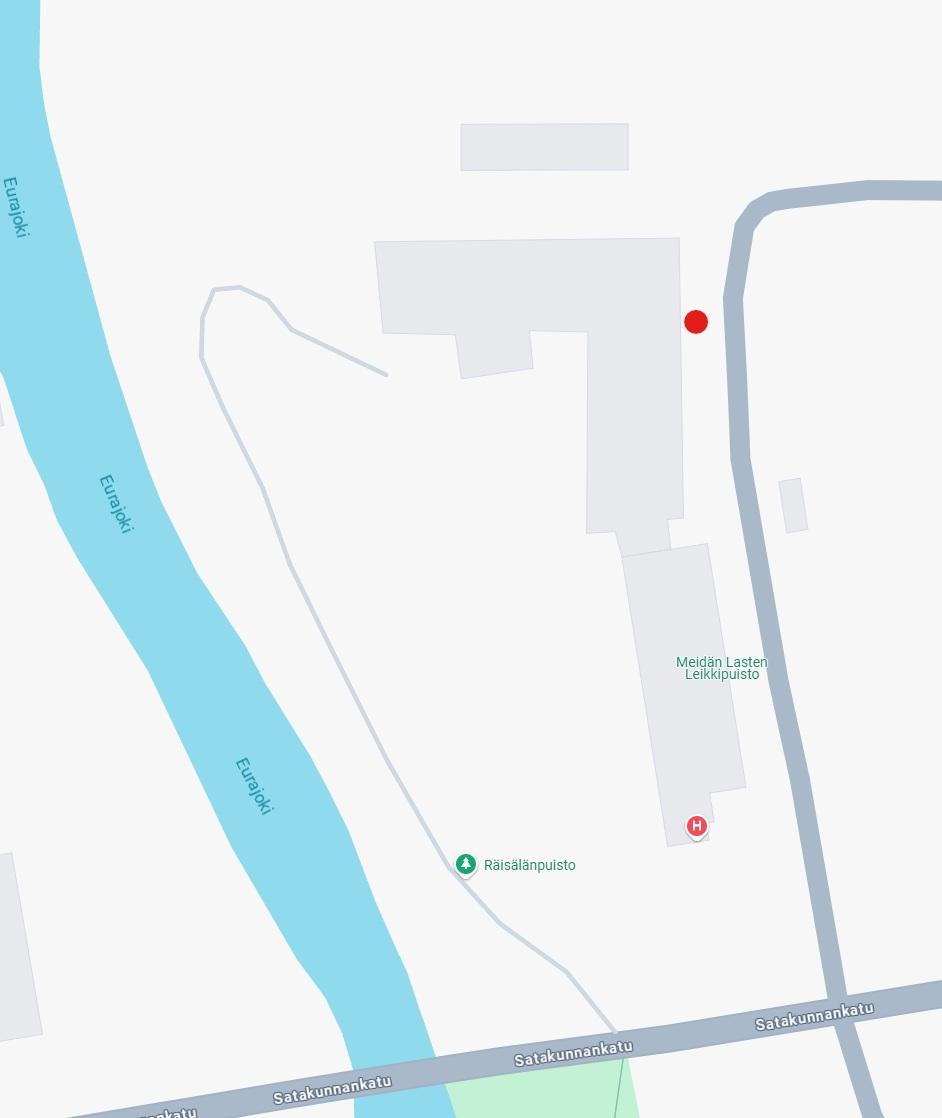
Task: Open Meidän Lasten Leikkipuisto place label
Action: tap(721, 668)
